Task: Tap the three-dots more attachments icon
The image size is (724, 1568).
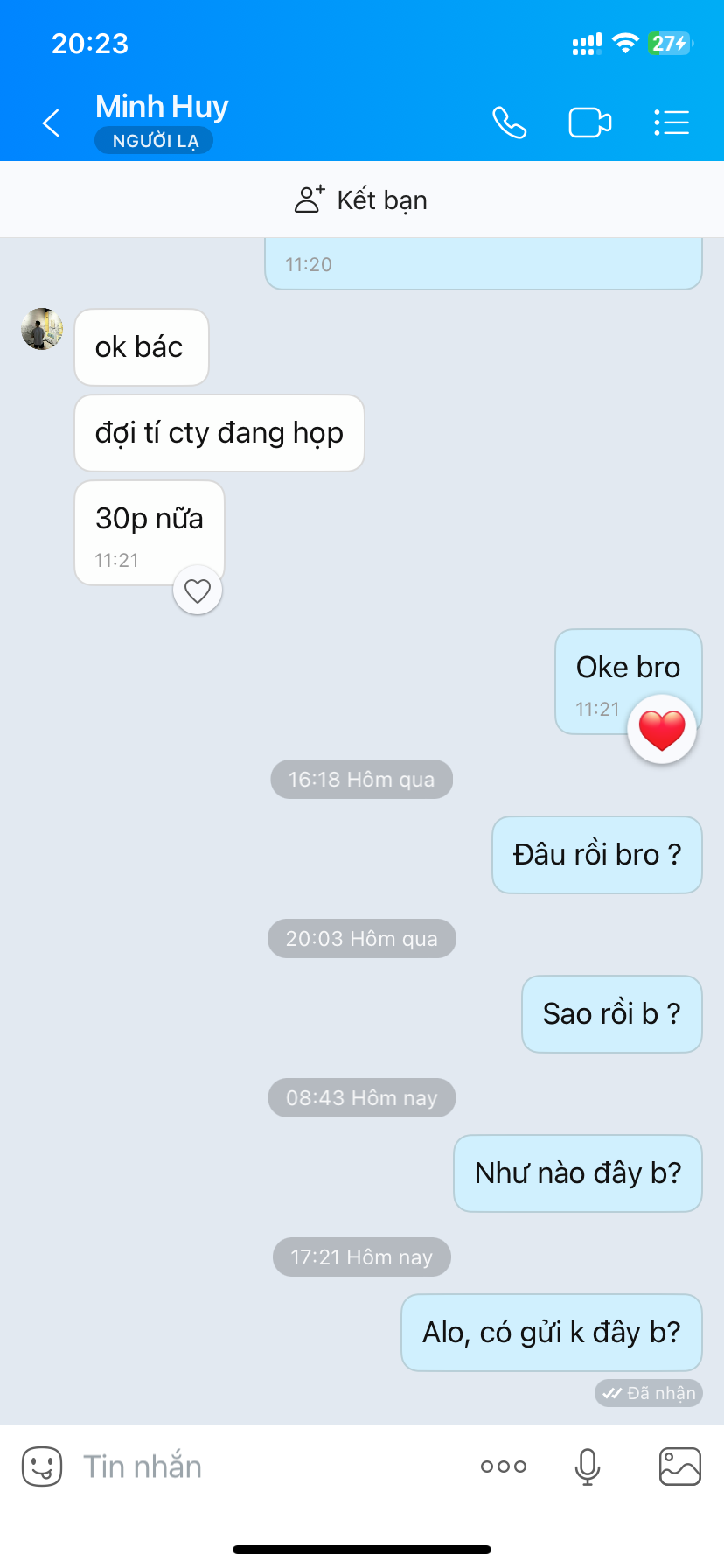Action: [x=503, y=1466]
